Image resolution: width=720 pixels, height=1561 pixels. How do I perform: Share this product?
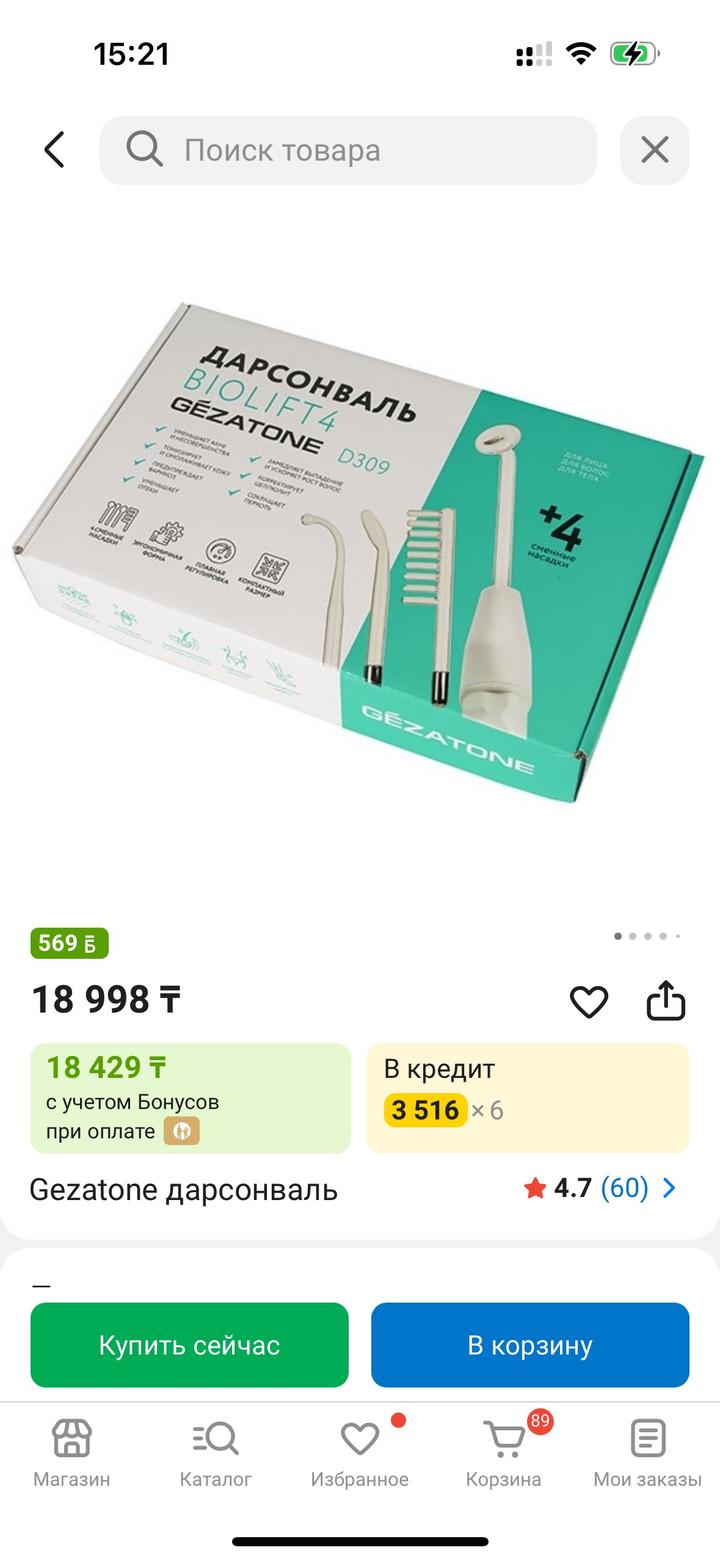(x=665, y=1001)
